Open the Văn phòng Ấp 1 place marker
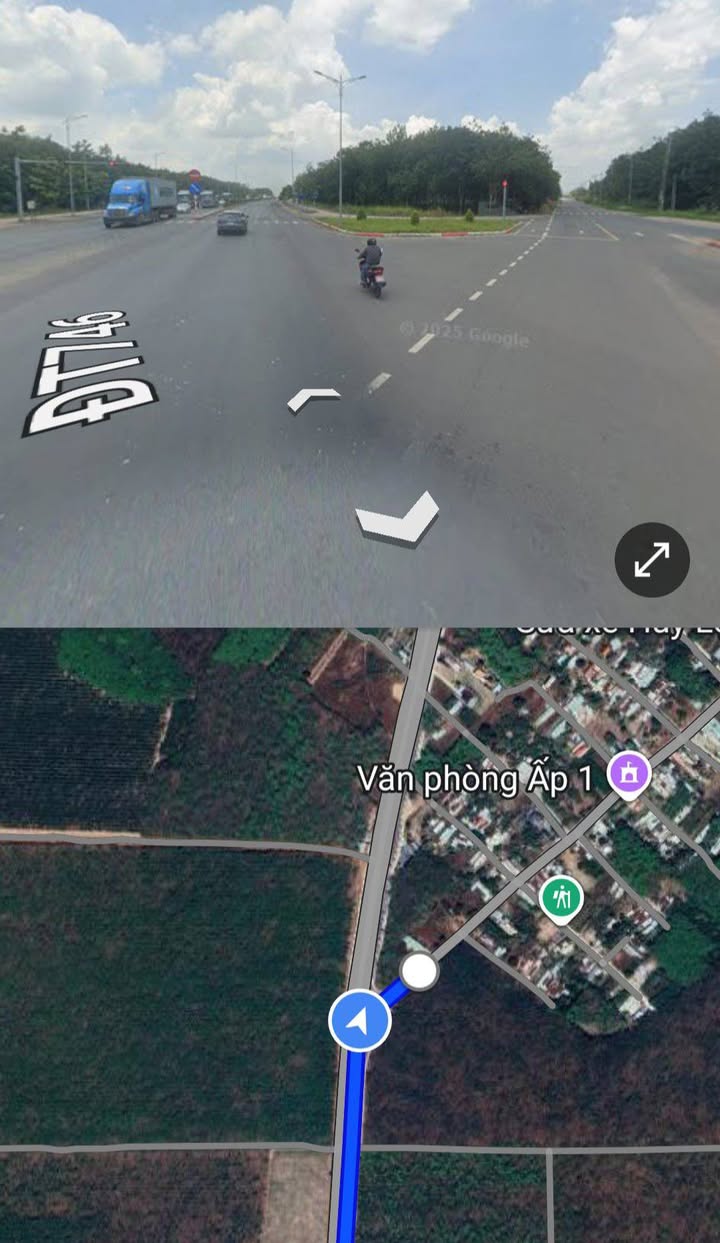This screenshot has width=720, height=1243. [629, 773]
